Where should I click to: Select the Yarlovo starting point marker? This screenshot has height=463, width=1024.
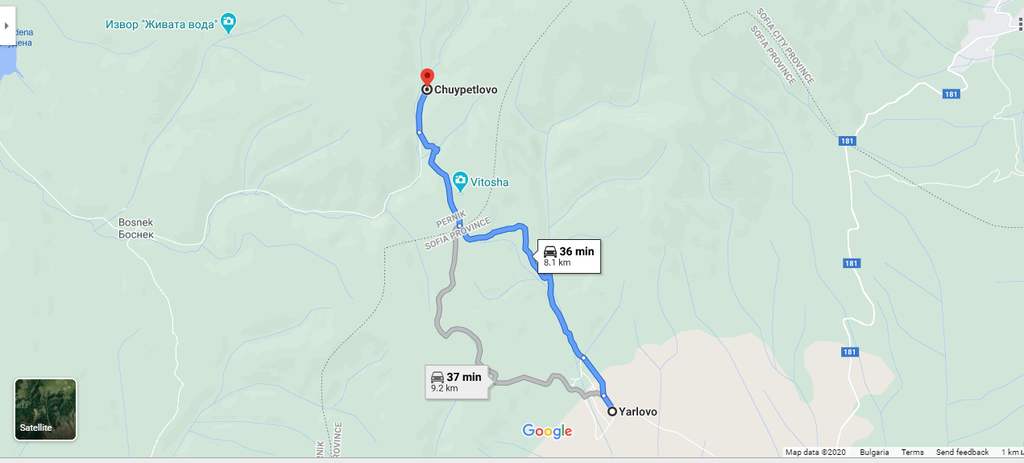(x=612, y=410)
